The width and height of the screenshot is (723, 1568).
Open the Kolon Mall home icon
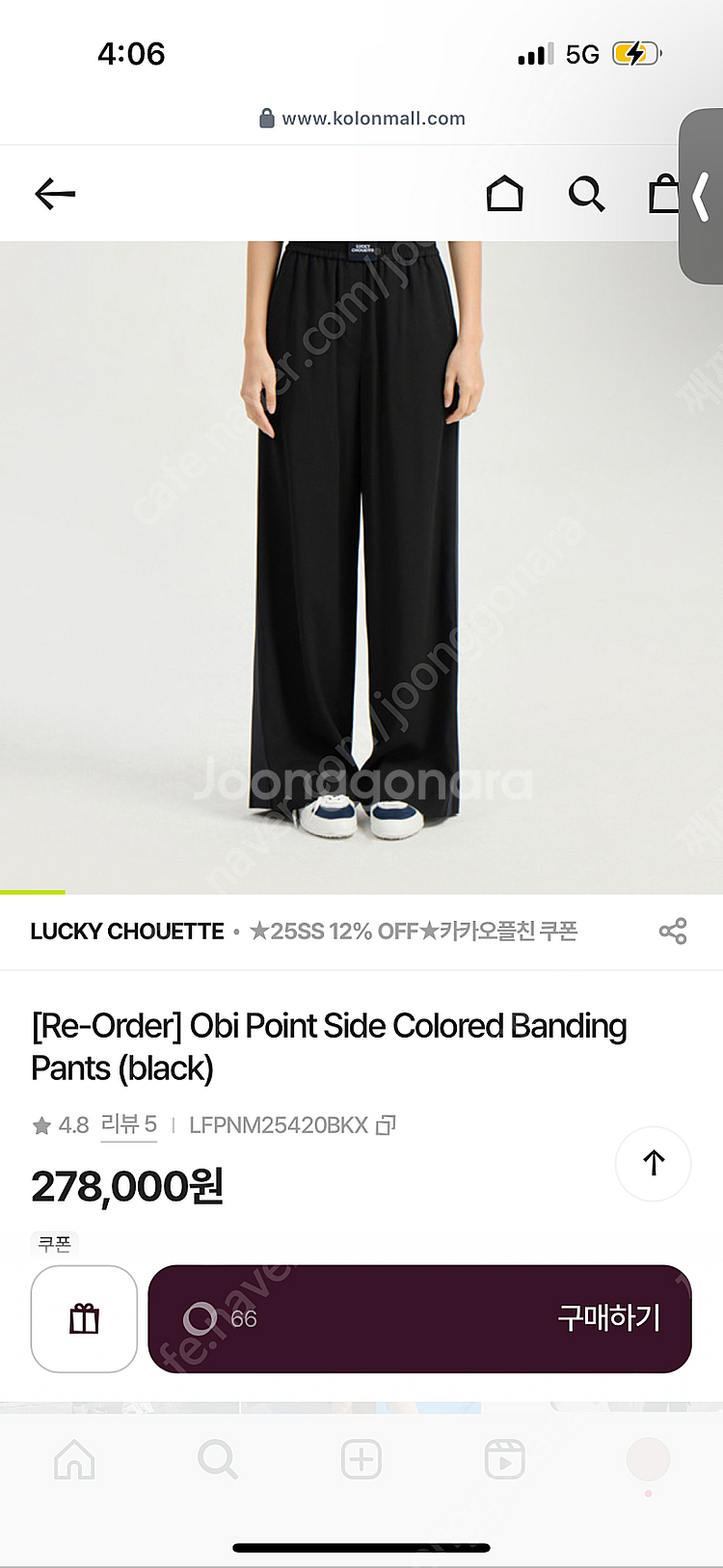pos(504,194)
